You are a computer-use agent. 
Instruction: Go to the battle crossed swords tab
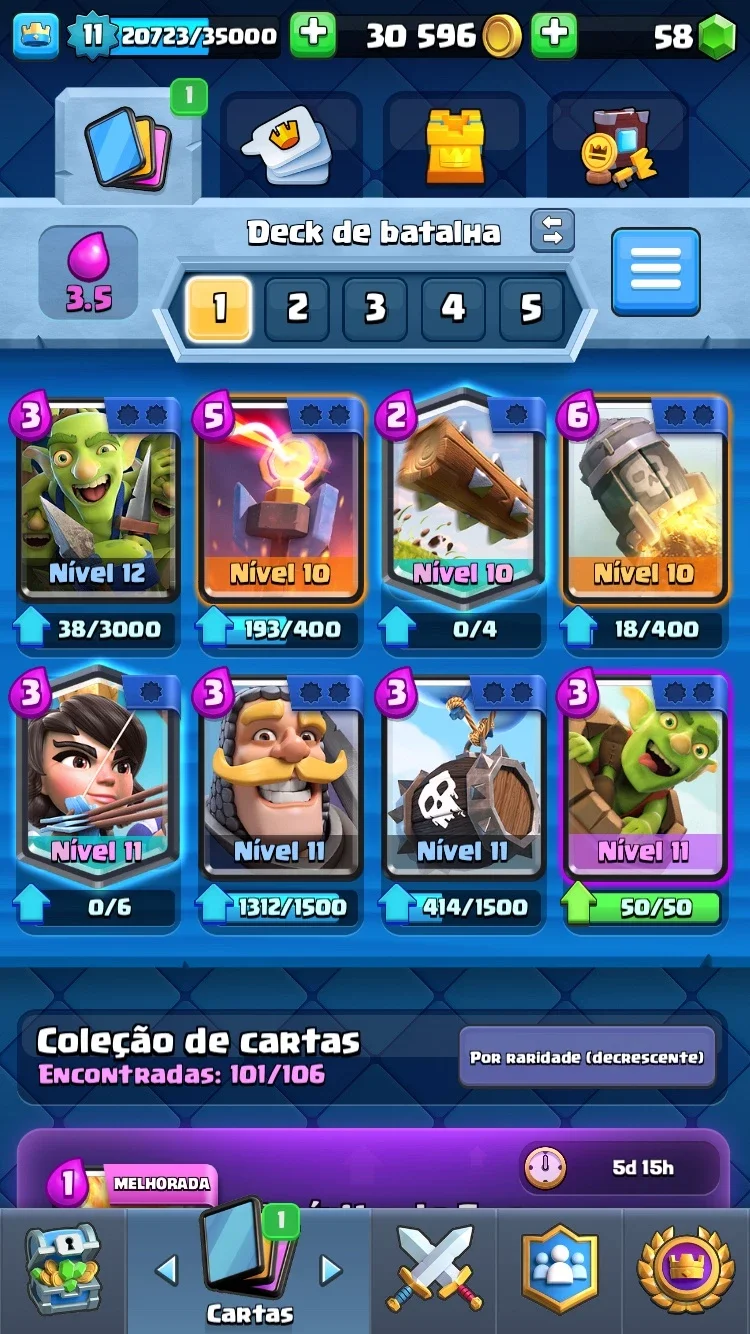pyautogui.click(x=436, y=1270)
